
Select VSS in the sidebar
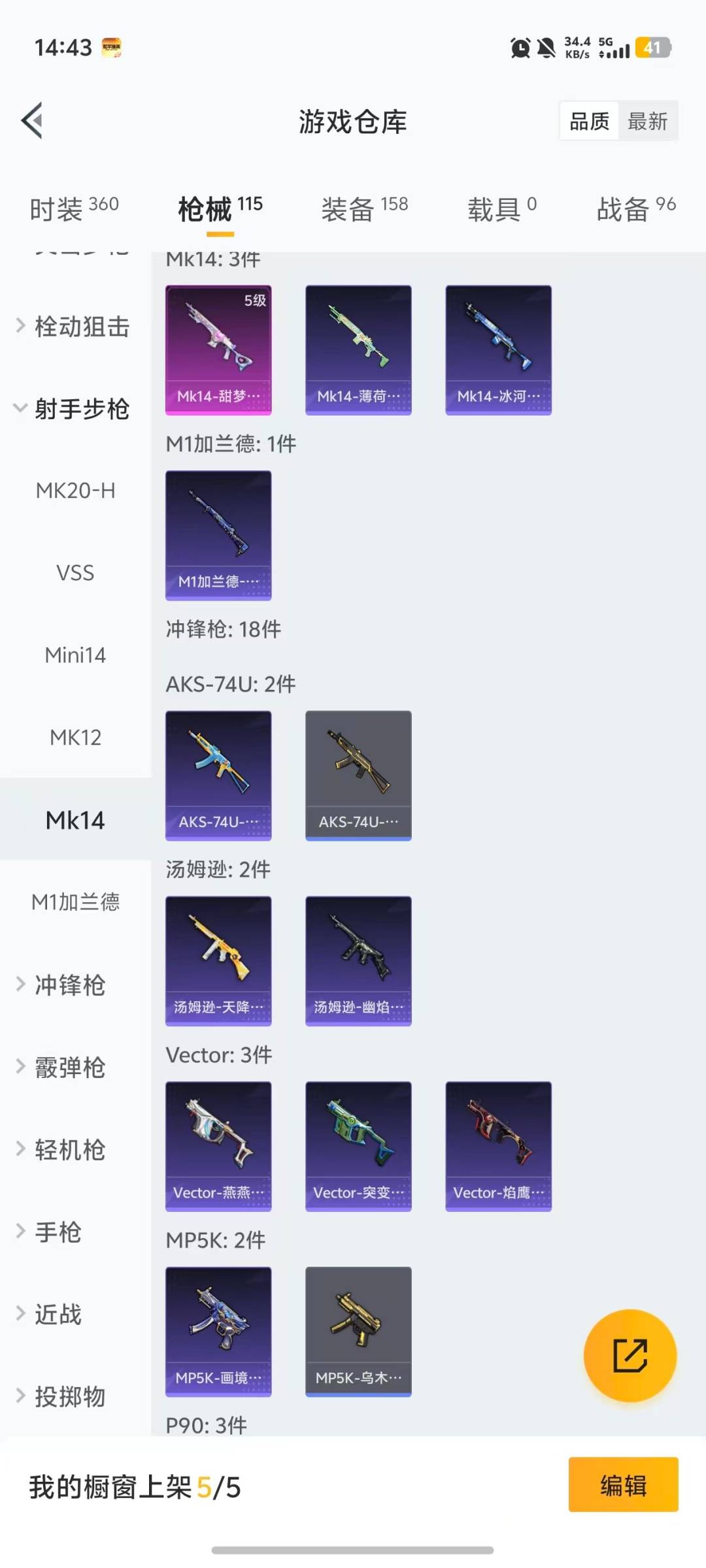[x=75, y=573]
